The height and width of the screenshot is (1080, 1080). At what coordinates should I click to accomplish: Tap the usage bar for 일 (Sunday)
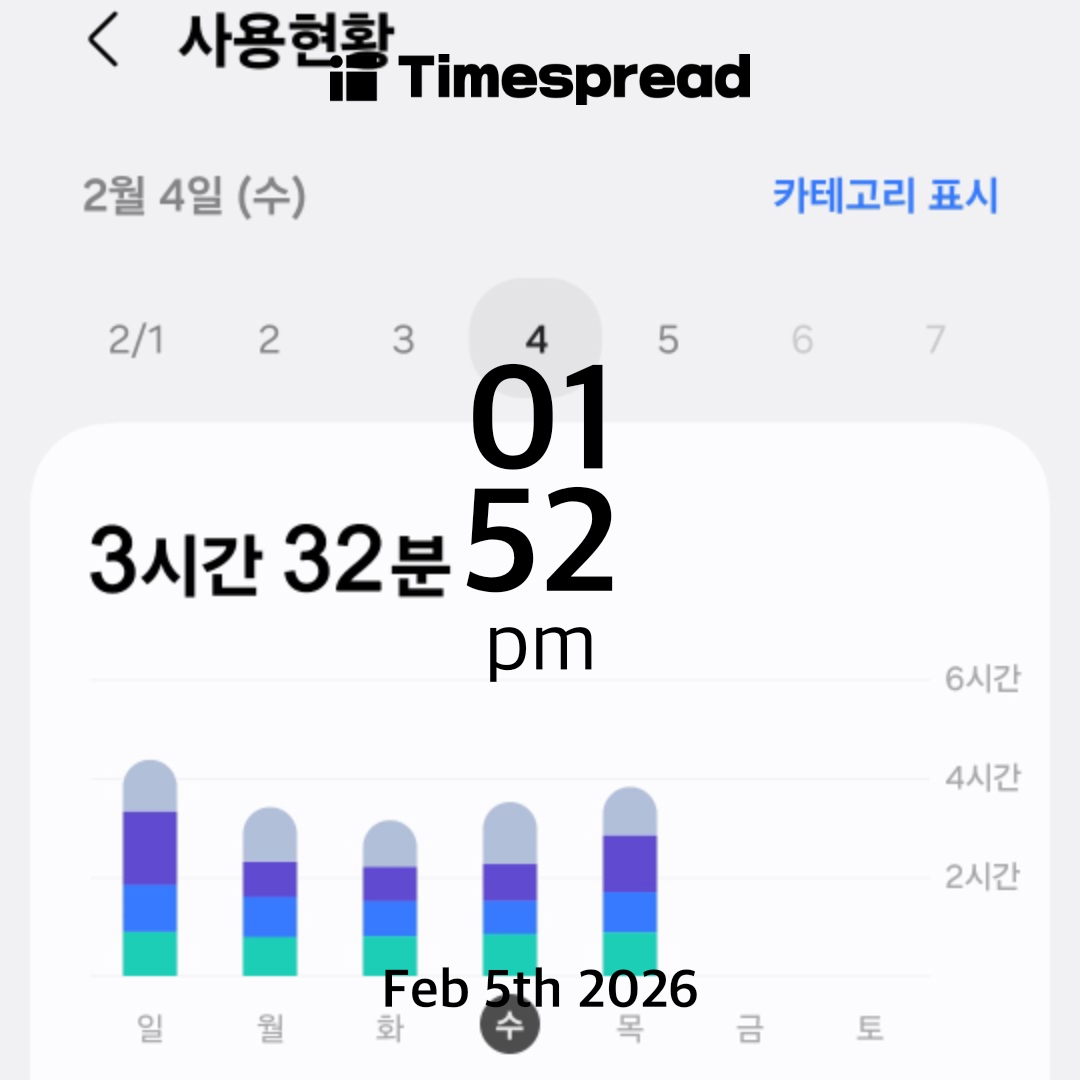coord(150,870)
